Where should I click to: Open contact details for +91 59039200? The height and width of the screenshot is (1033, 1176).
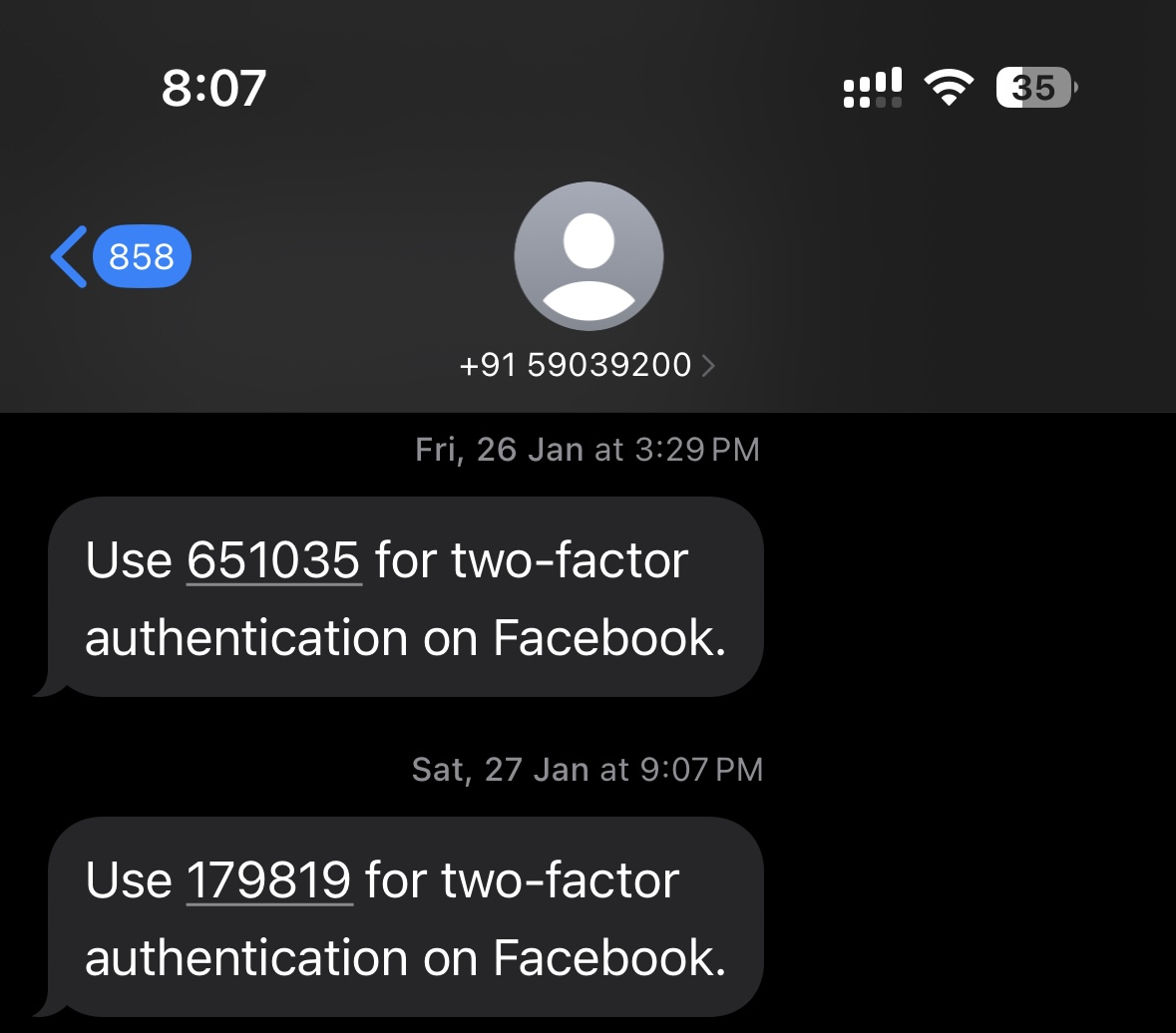click(x=588, y=365)
